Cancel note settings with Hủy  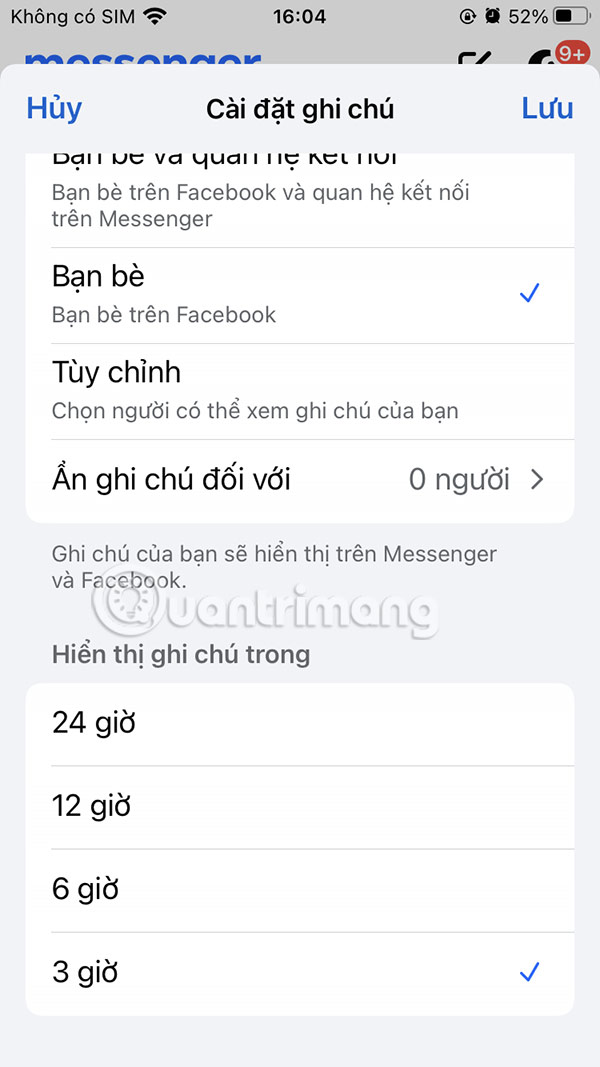pyautogui.click(x=54, y=108)
